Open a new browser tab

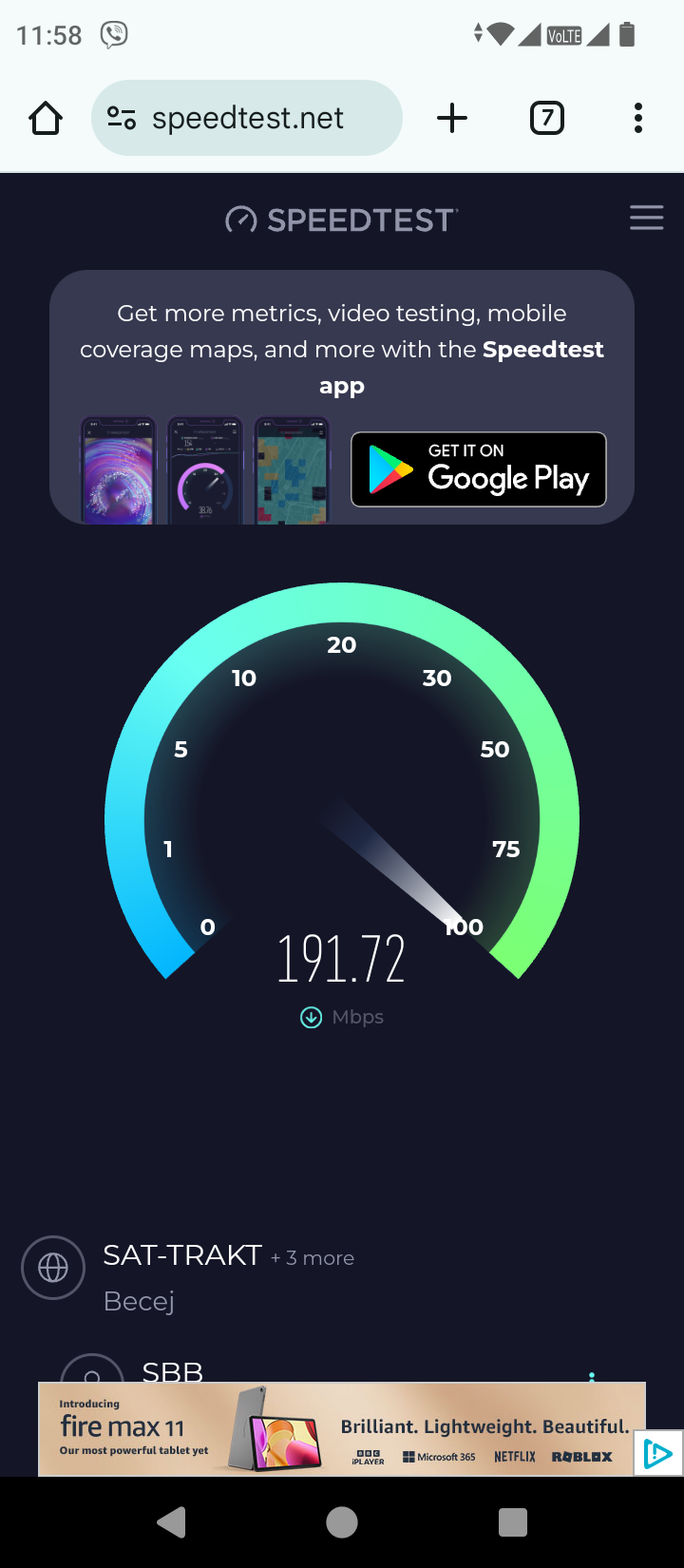point(452,119)
